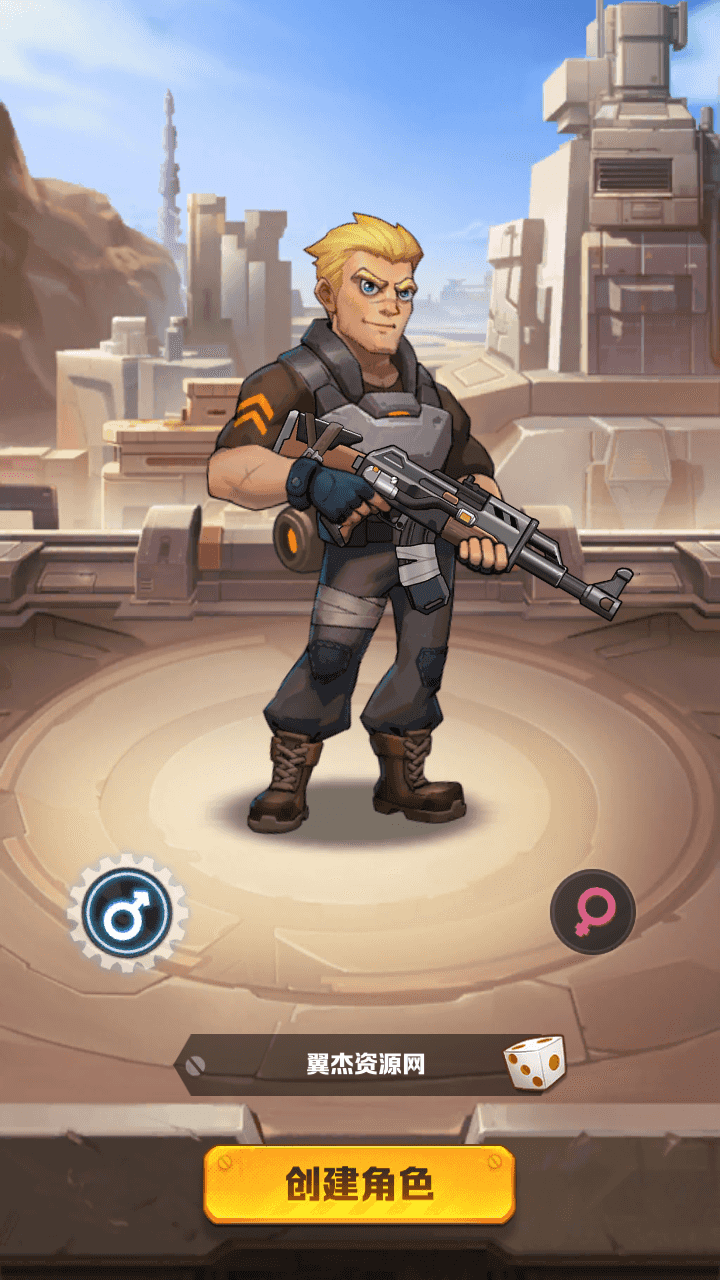Screen dimensions: 720x1280
Task: Tap the dice to randomize name
Action: click(x=533, y=1063)
